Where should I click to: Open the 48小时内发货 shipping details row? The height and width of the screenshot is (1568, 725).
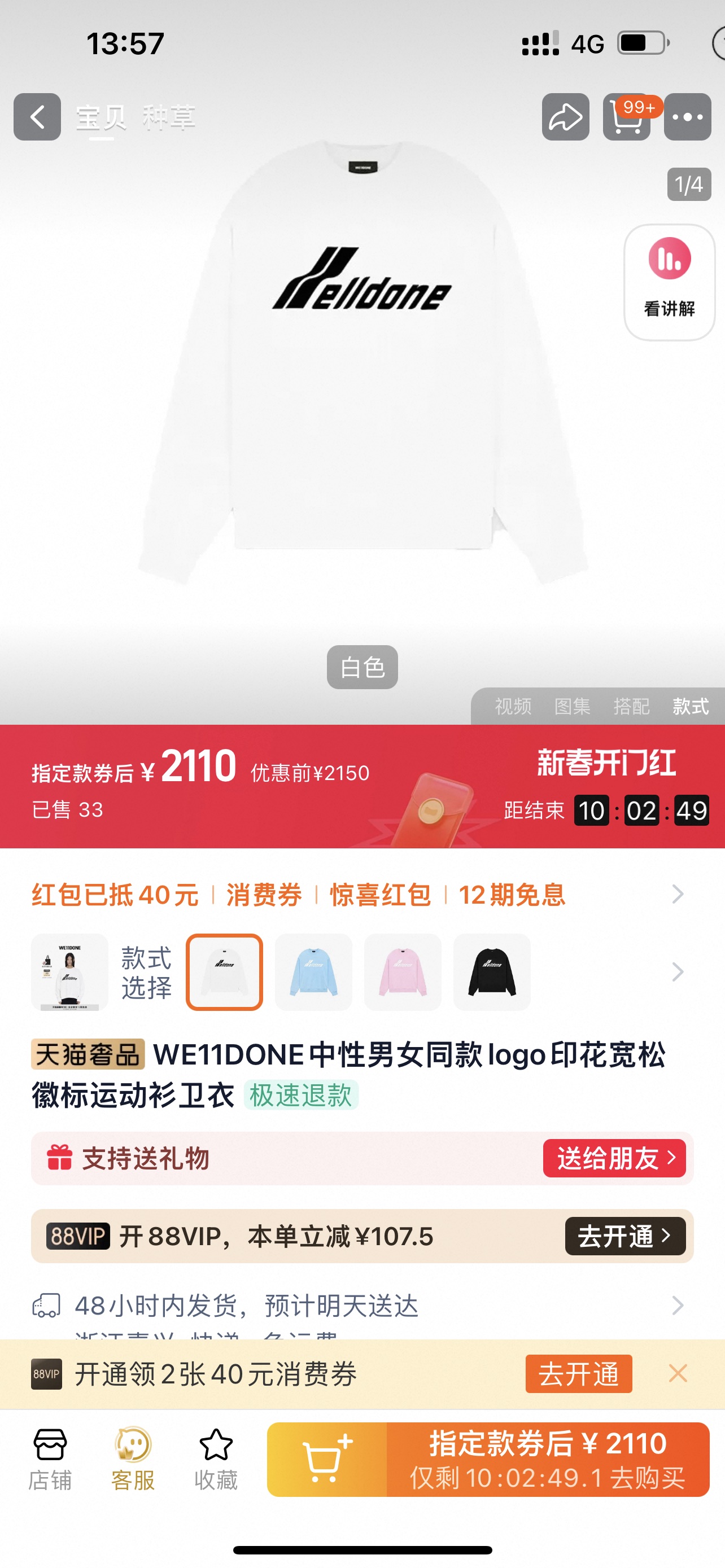click(x=677, y=1305)
